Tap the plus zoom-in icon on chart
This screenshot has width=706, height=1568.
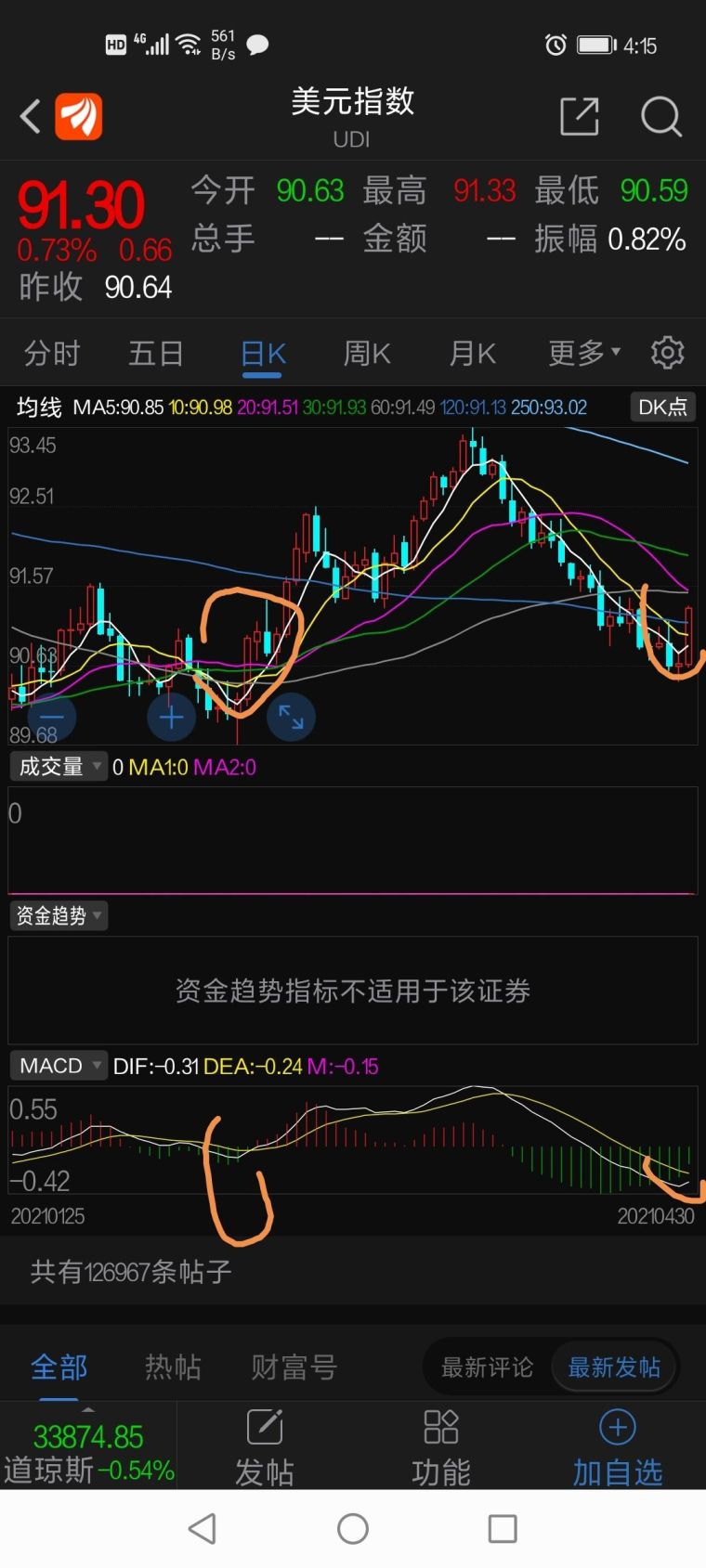(172, 717)
